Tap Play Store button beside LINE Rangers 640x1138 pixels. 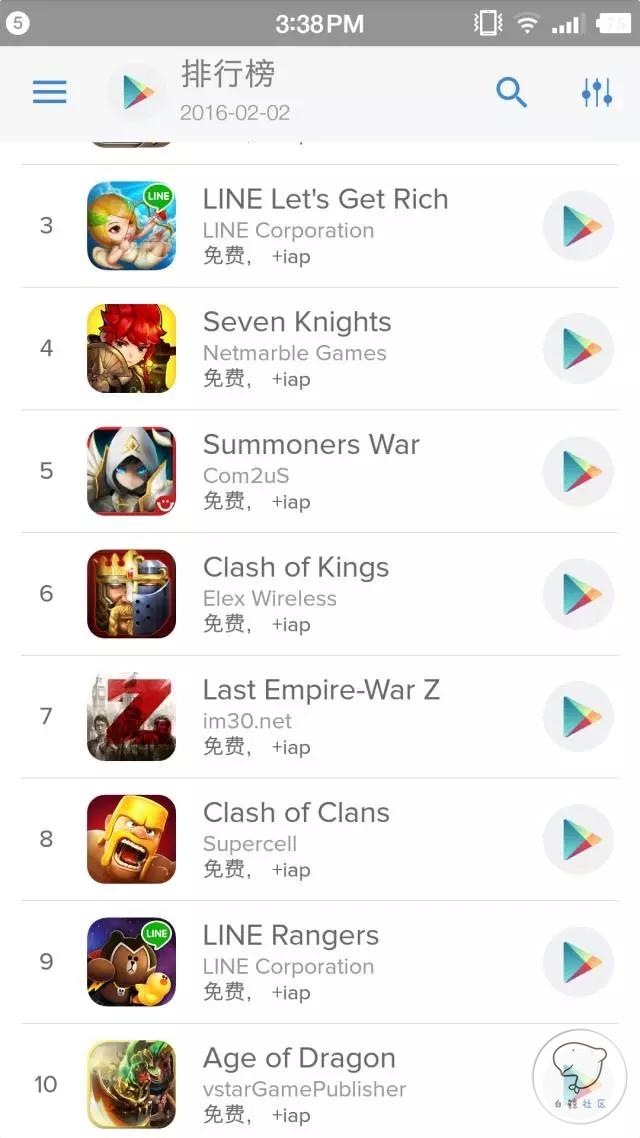578,962
